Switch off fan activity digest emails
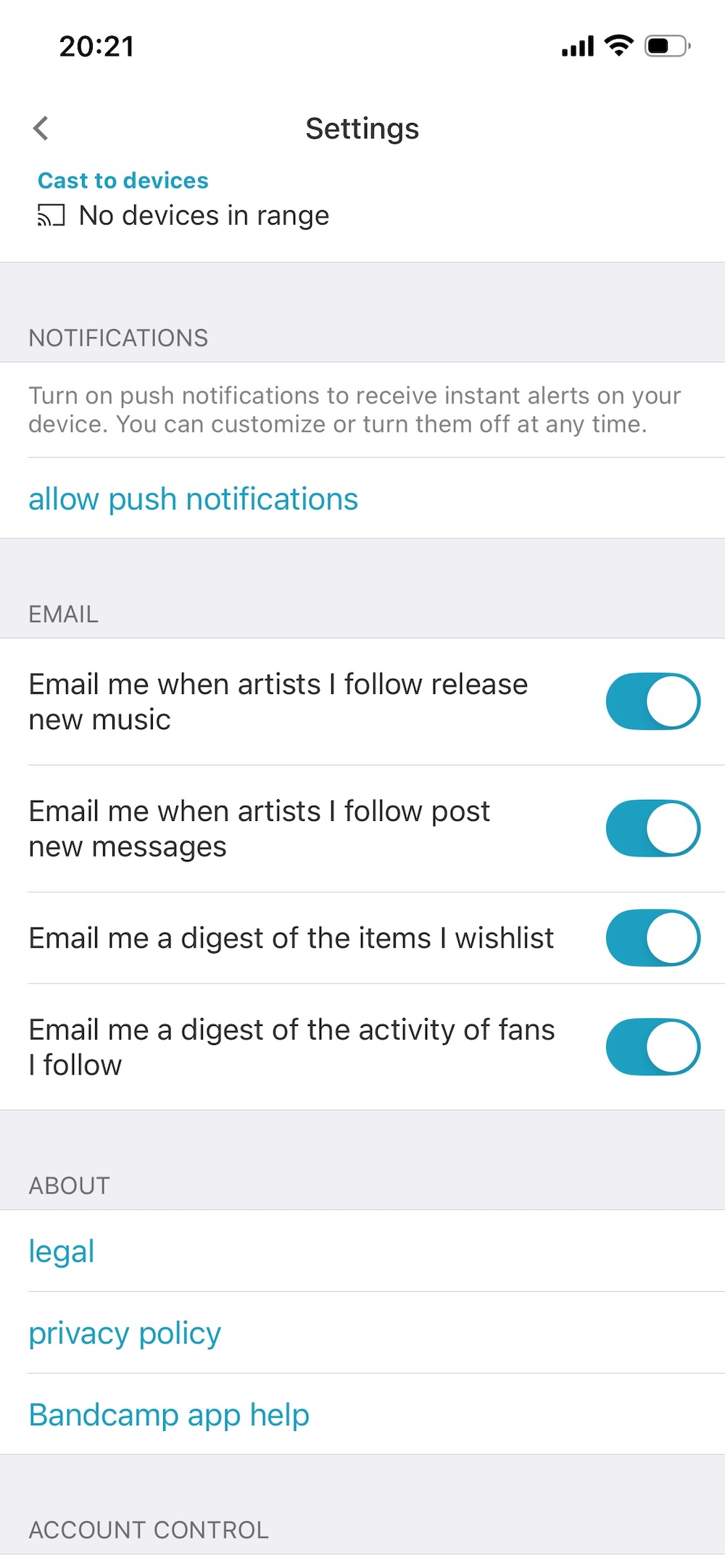This screenshot has height=1568, width=725. tap(652, 1047)
